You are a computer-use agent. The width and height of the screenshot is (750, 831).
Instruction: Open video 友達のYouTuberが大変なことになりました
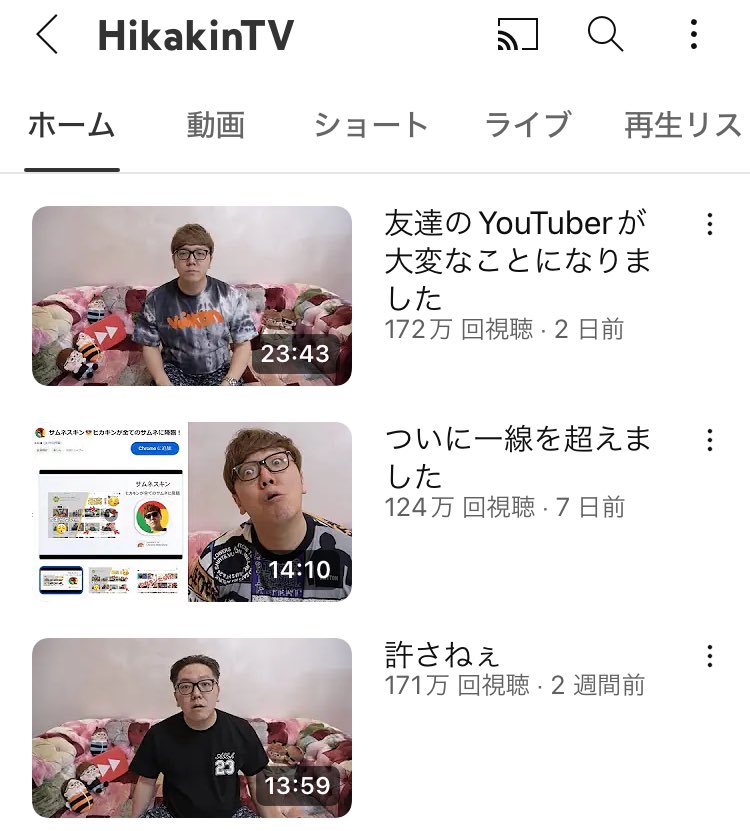(518, 260)
